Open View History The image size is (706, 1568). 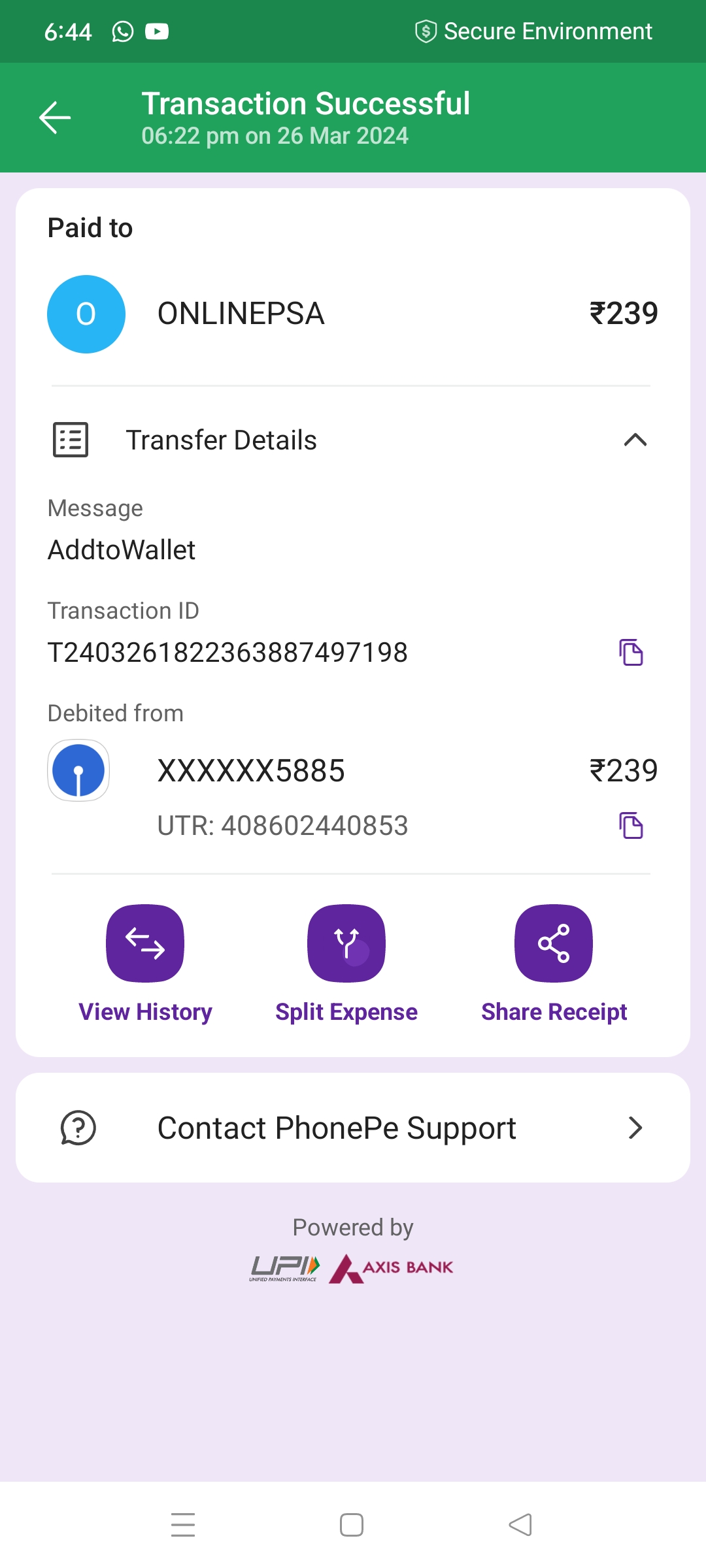tap(145, 943)
